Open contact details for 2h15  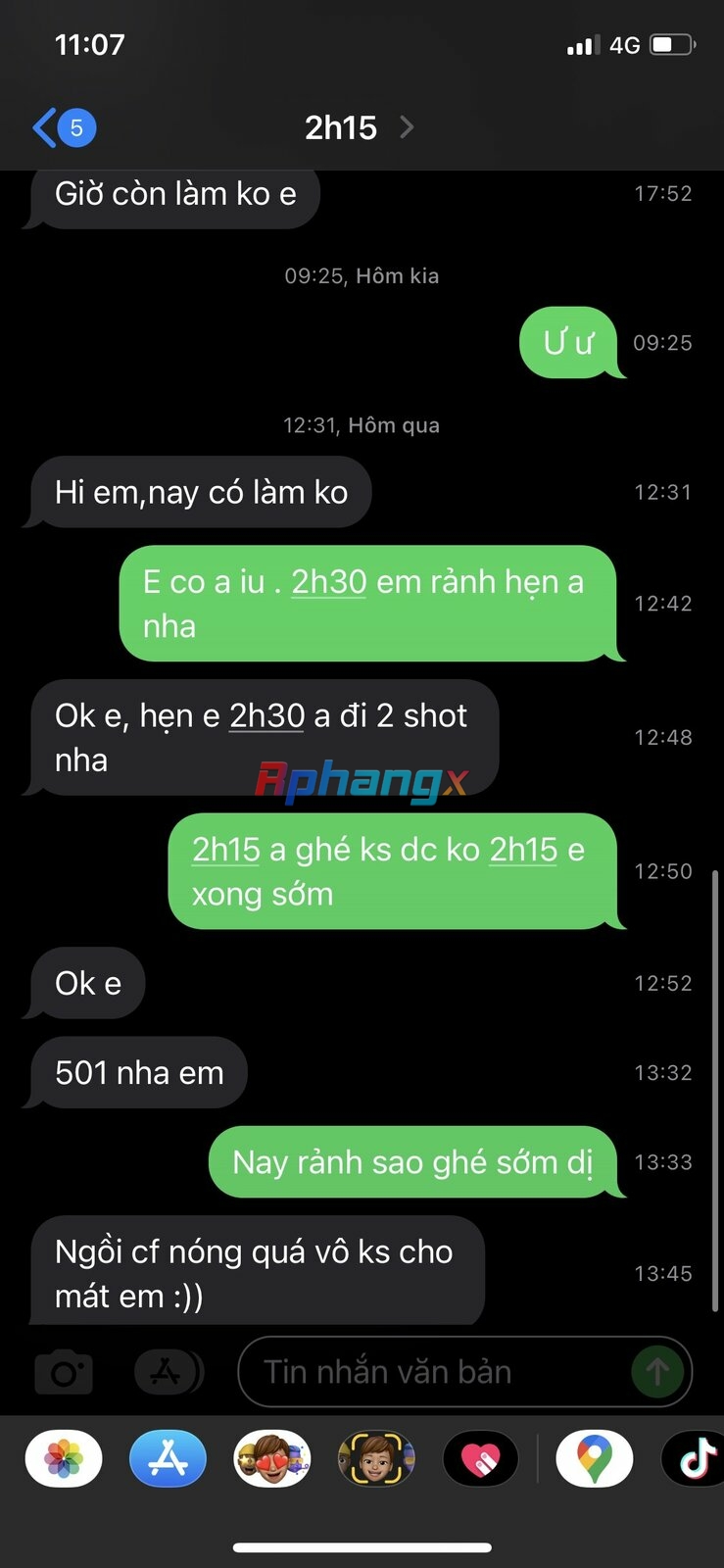pos(359,127)
